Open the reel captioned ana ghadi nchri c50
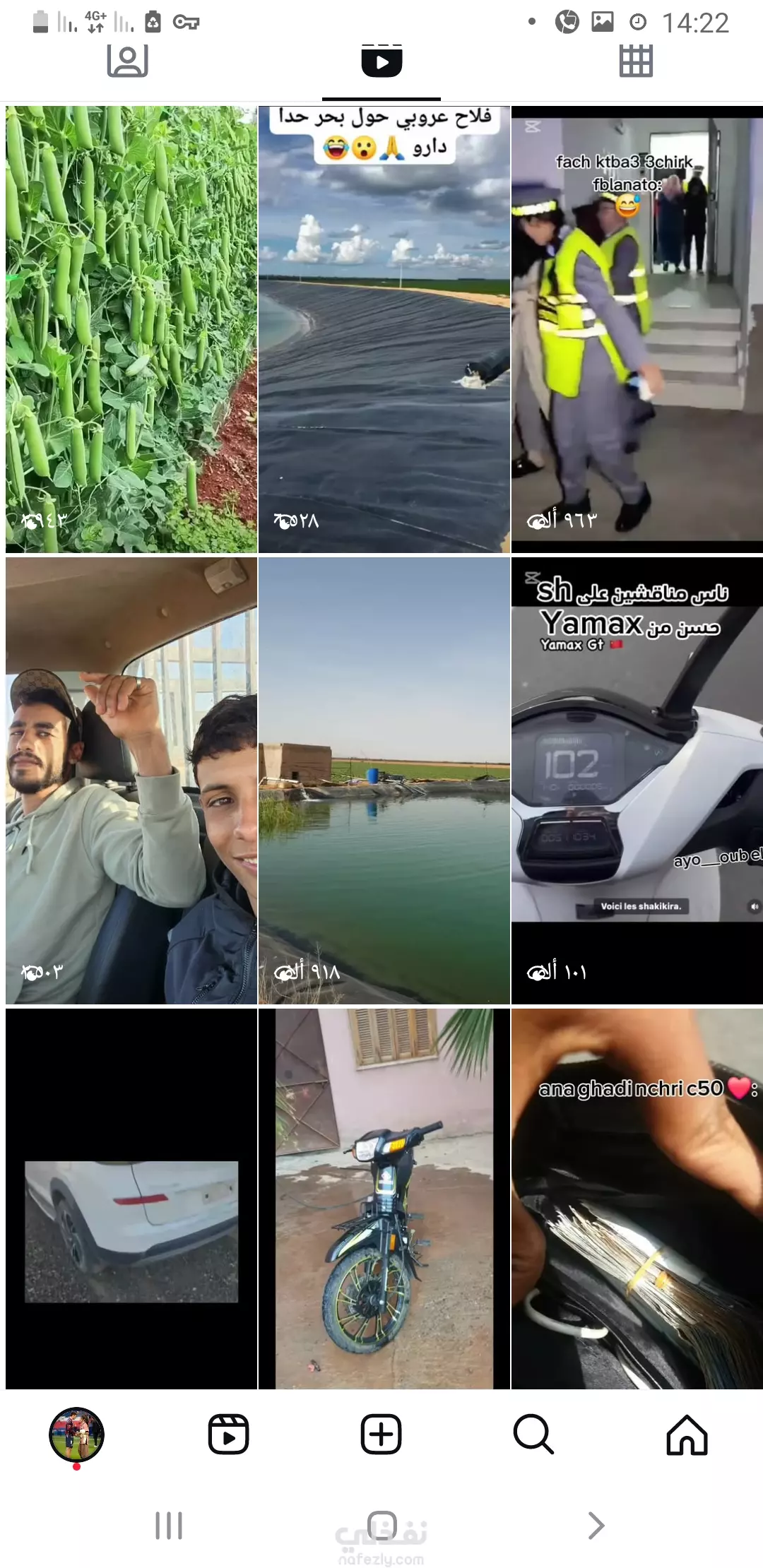Screen dimensions: 763x1568 [637, 1199]
